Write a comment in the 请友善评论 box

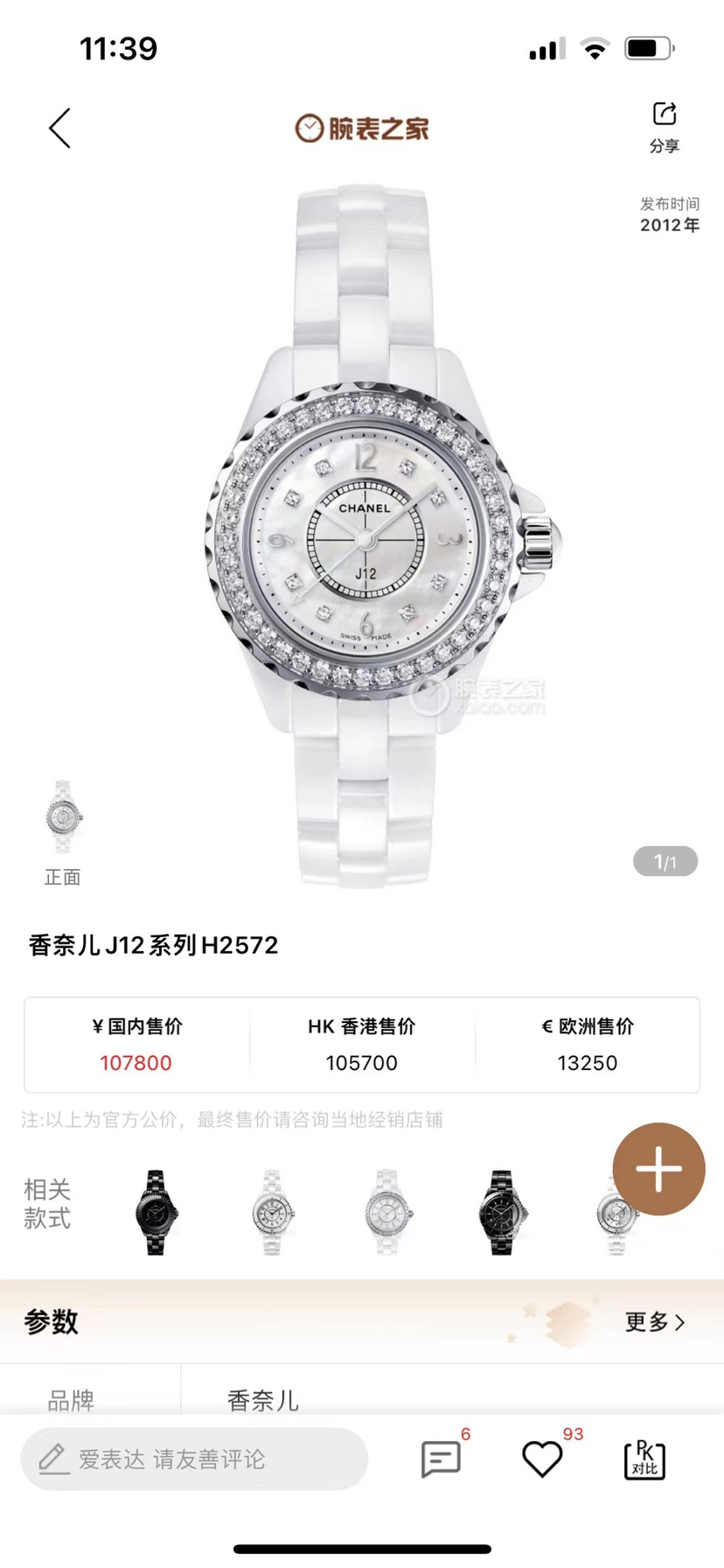194,1459
